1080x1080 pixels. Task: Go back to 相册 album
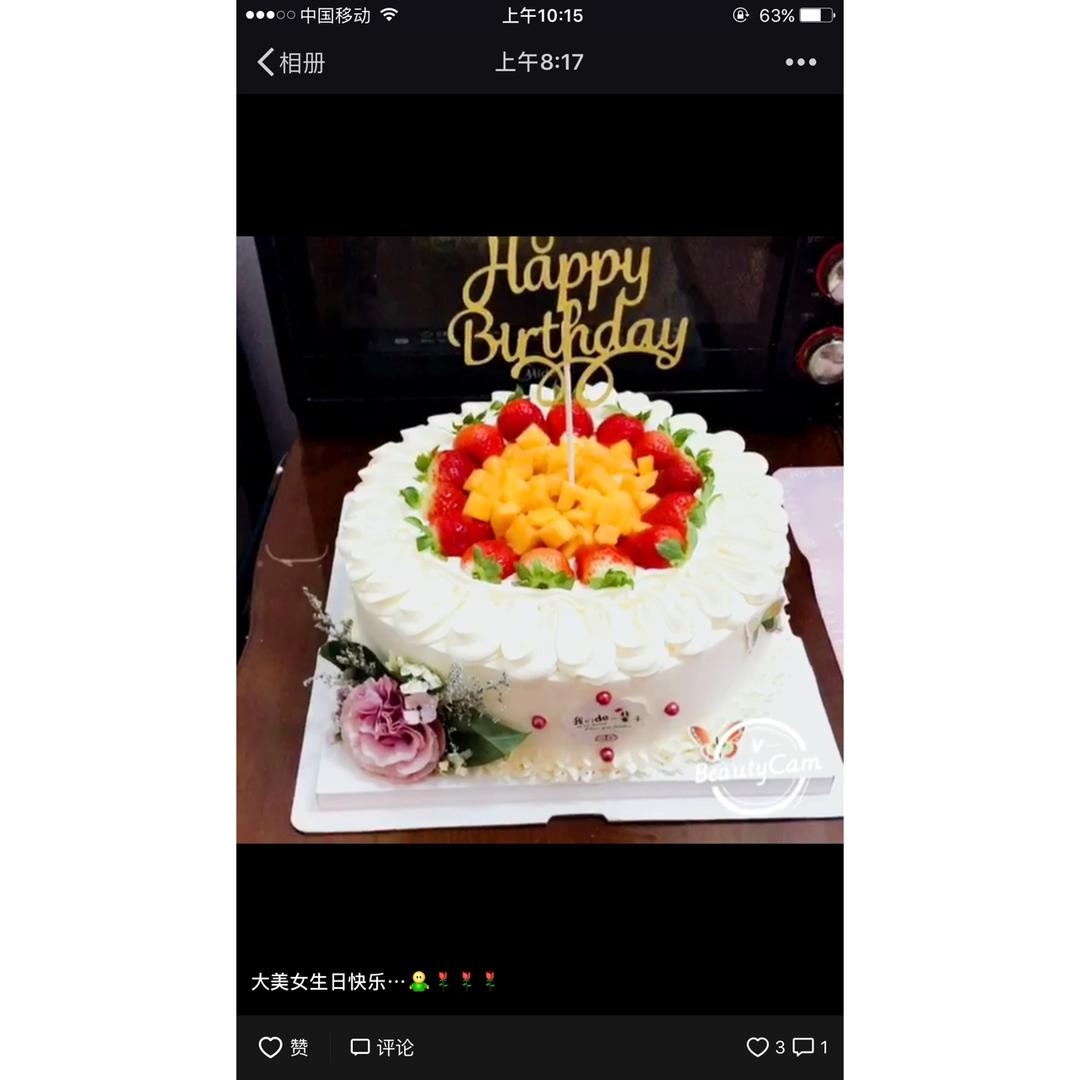pos(291,62)
